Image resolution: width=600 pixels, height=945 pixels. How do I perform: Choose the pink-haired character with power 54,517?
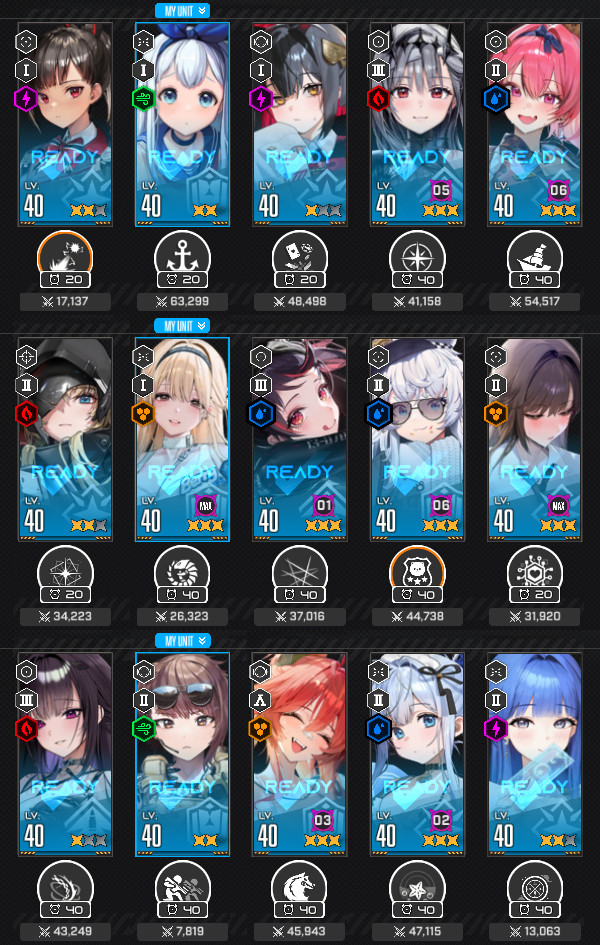tap(534, 124)
